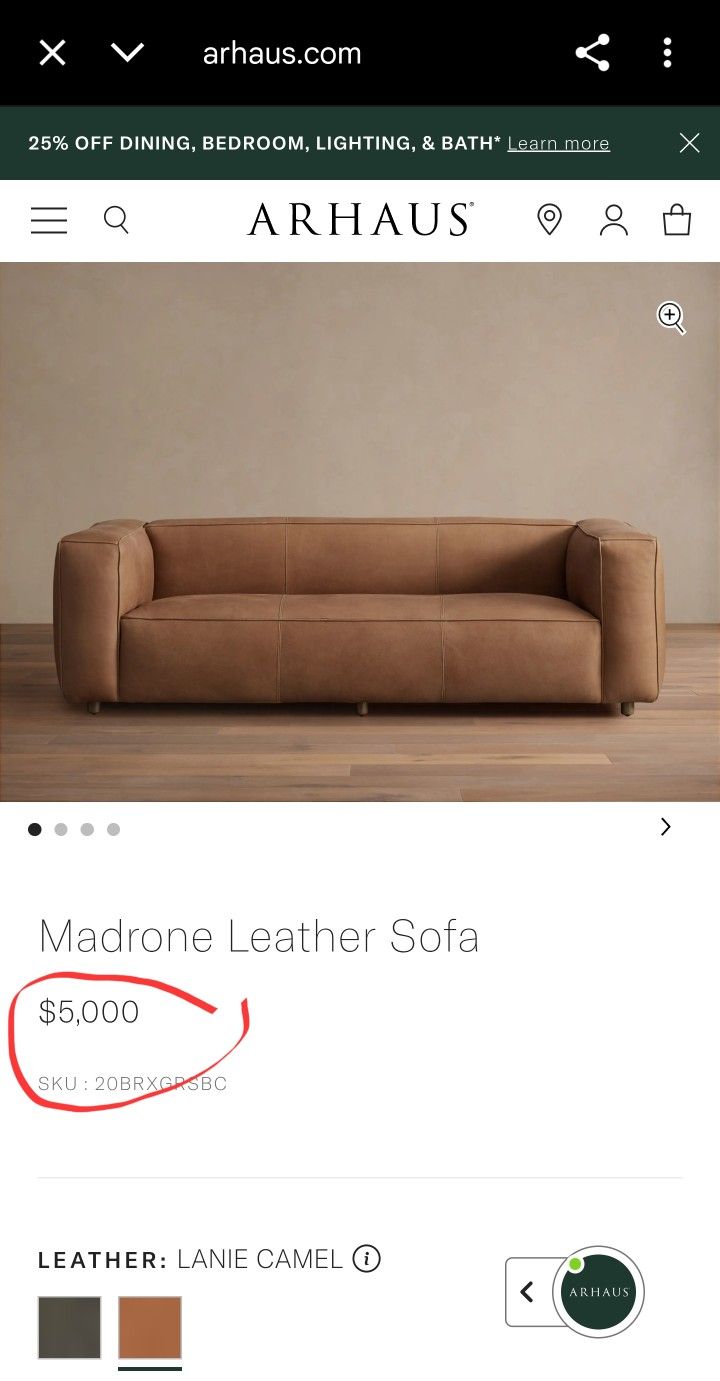Open the store locator pin icon
Image resolution: width=720 pixels, height=1381 pixels.
tap(549, 220)
